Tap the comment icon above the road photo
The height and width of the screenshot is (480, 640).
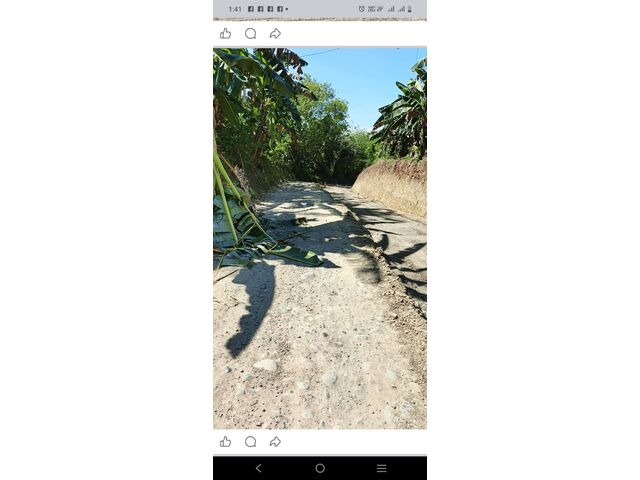(x=250, y=33)
